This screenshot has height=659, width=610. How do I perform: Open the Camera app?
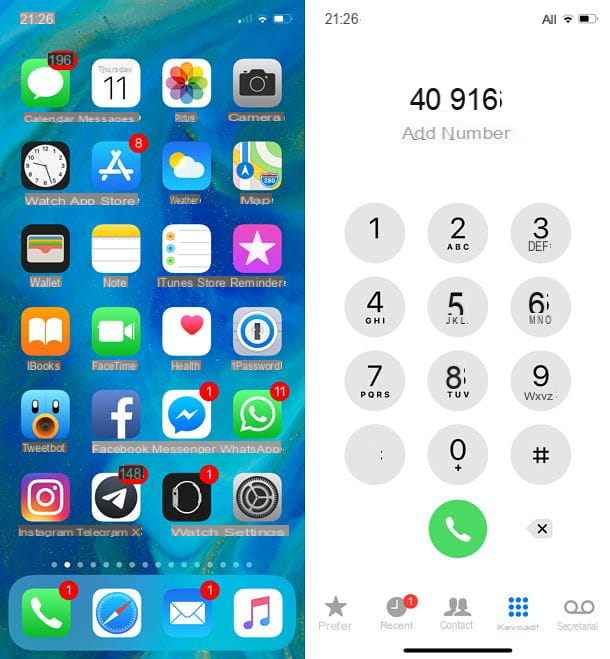click(257, 83)
